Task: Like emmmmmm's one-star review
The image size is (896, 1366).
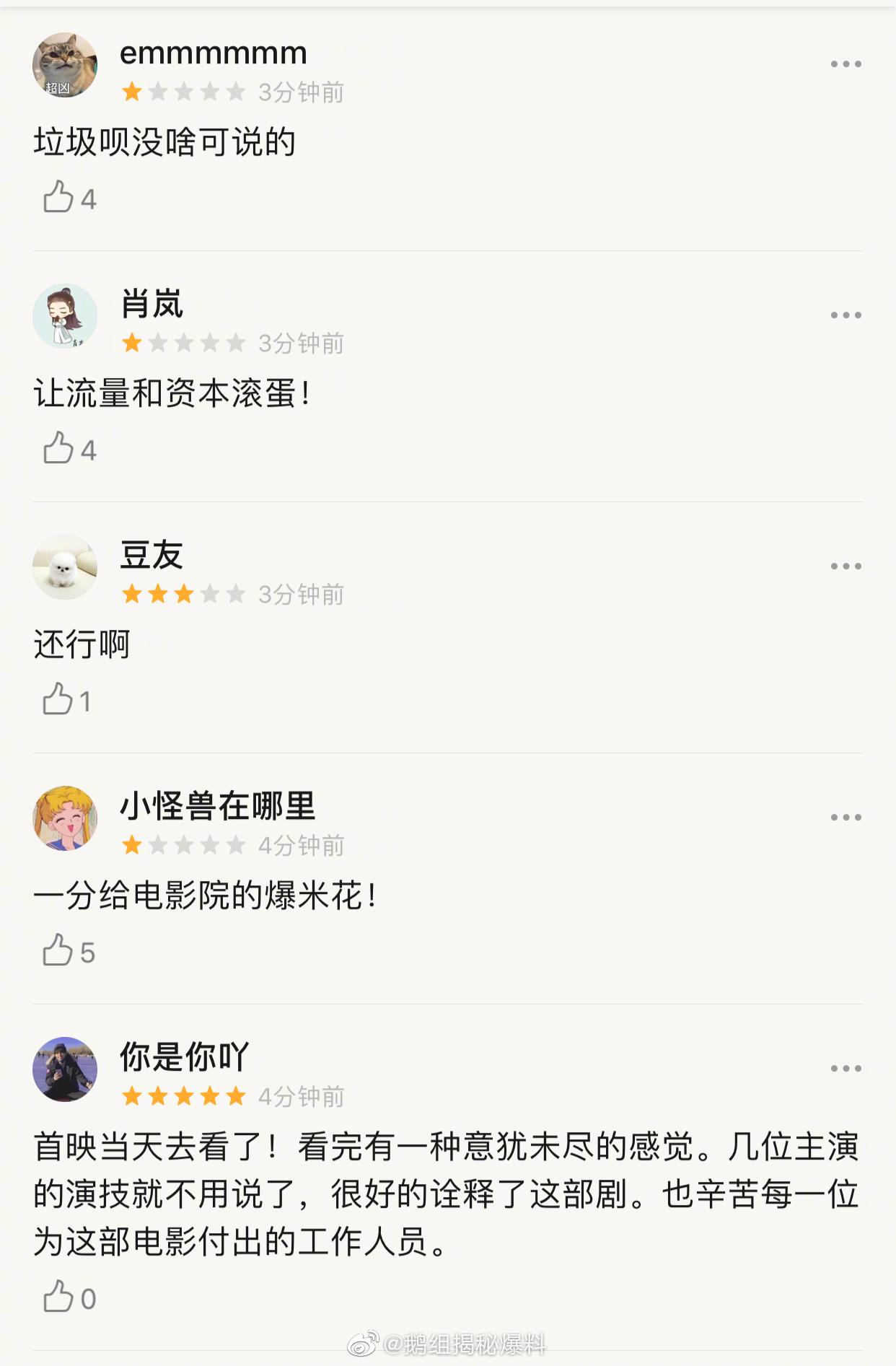Action: click(59, 197)
